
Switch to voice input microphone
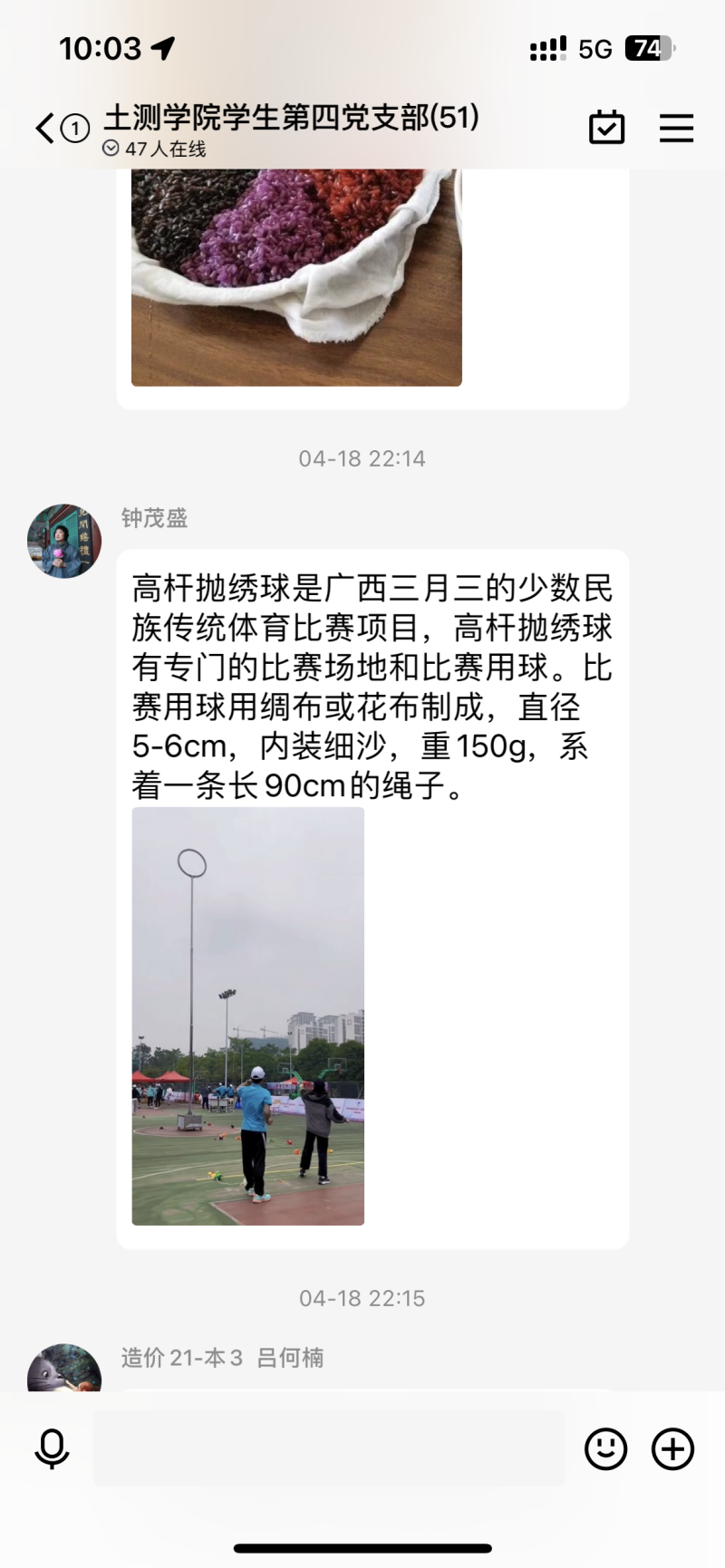tap(52, 1448)
